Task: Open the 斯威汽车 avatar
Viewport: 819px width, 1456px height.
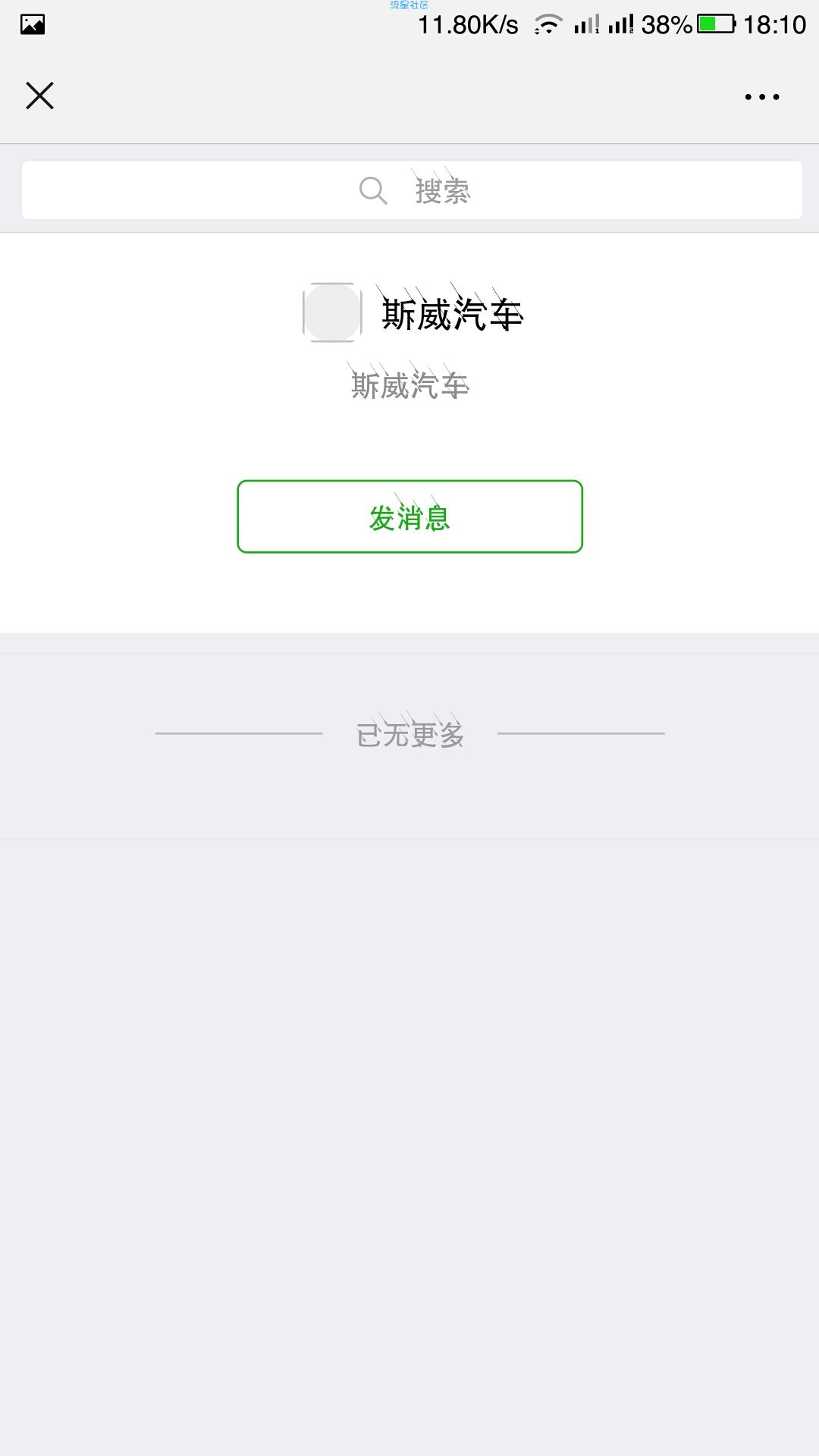Action: [332, 312]
